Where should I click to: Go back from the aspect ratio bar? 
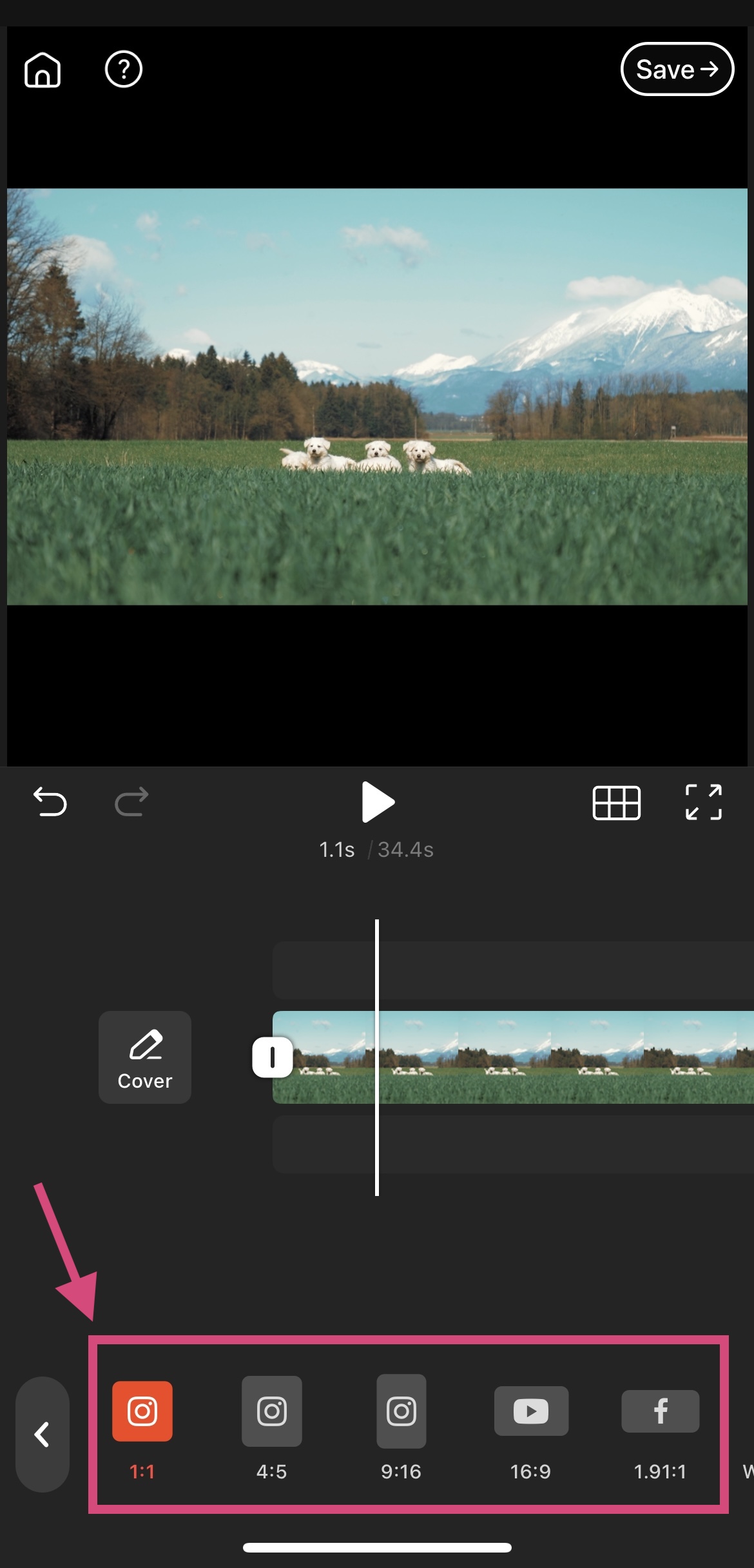[x=43, y=1435]
